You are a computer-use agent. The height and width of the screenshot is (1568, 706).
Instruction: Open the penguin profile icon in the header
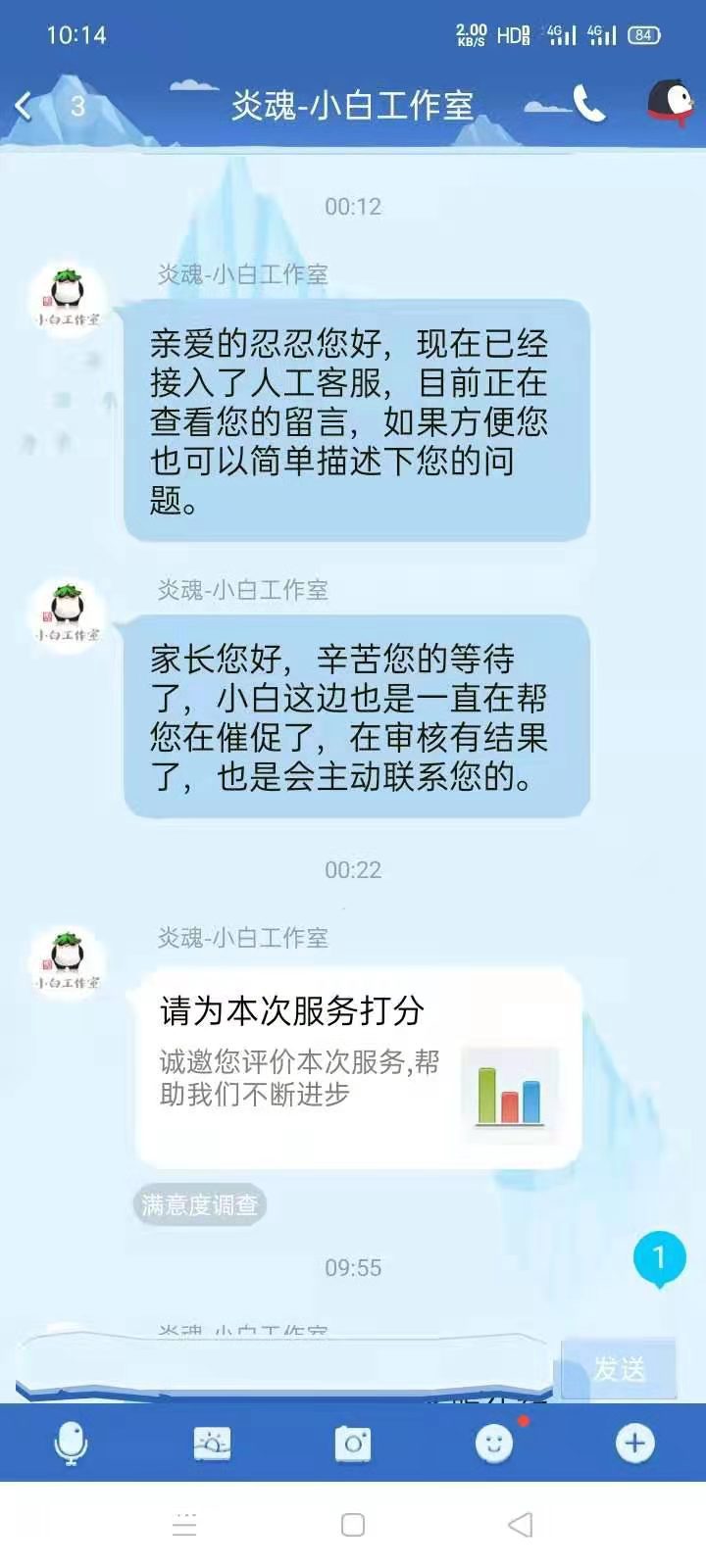(671, 102)
